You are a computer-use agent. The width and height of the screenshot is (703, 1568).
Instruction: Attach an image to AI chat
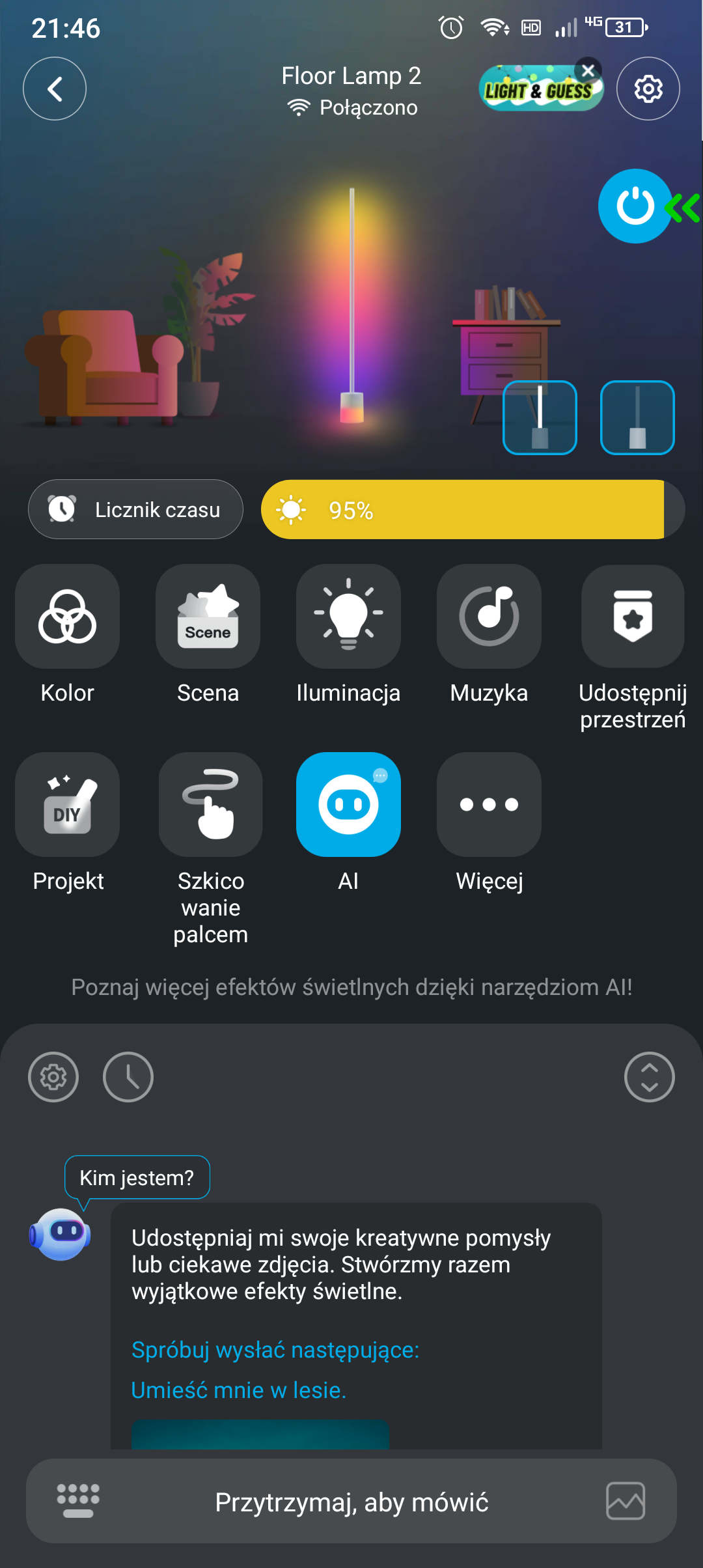click(625, 1501)
